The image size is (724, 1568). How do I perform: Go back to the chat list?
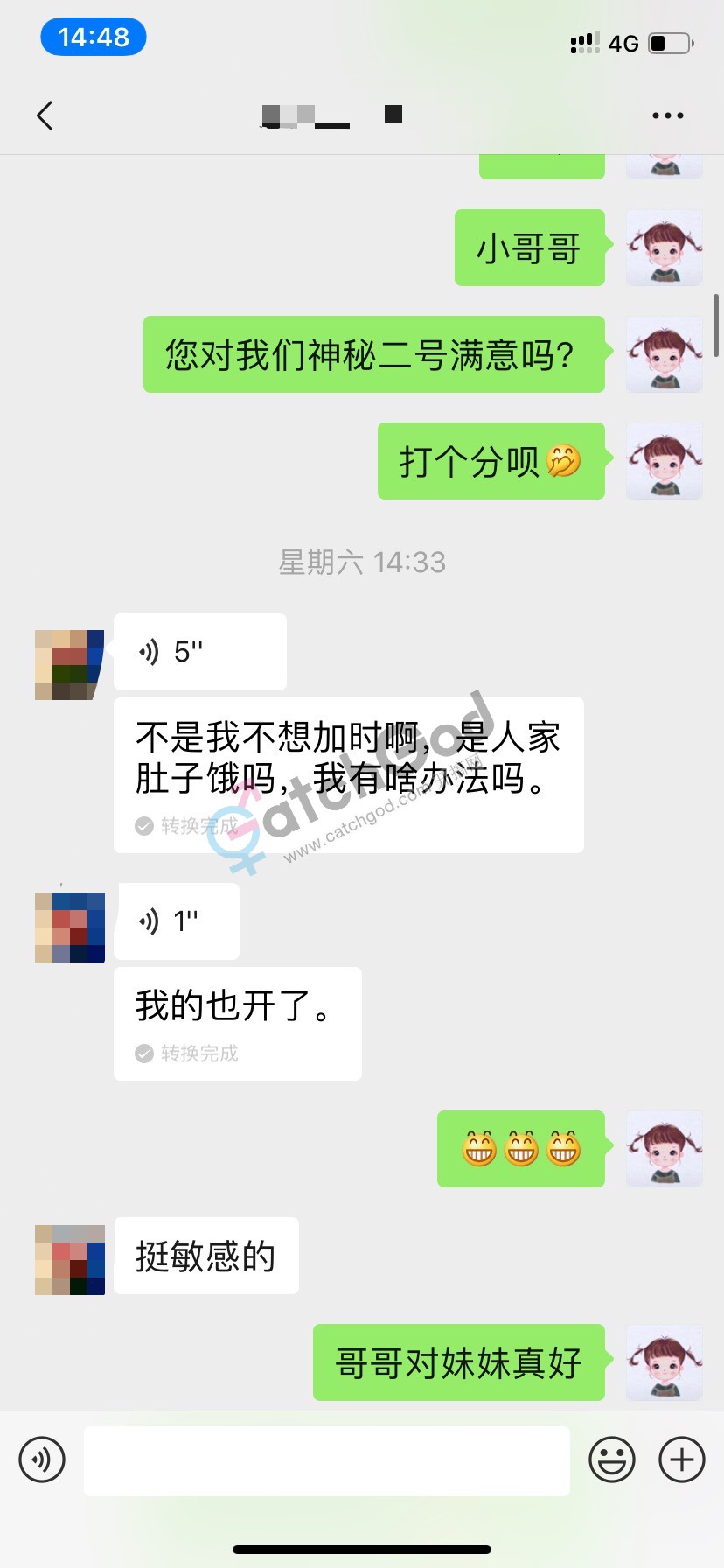click(45, 115)
